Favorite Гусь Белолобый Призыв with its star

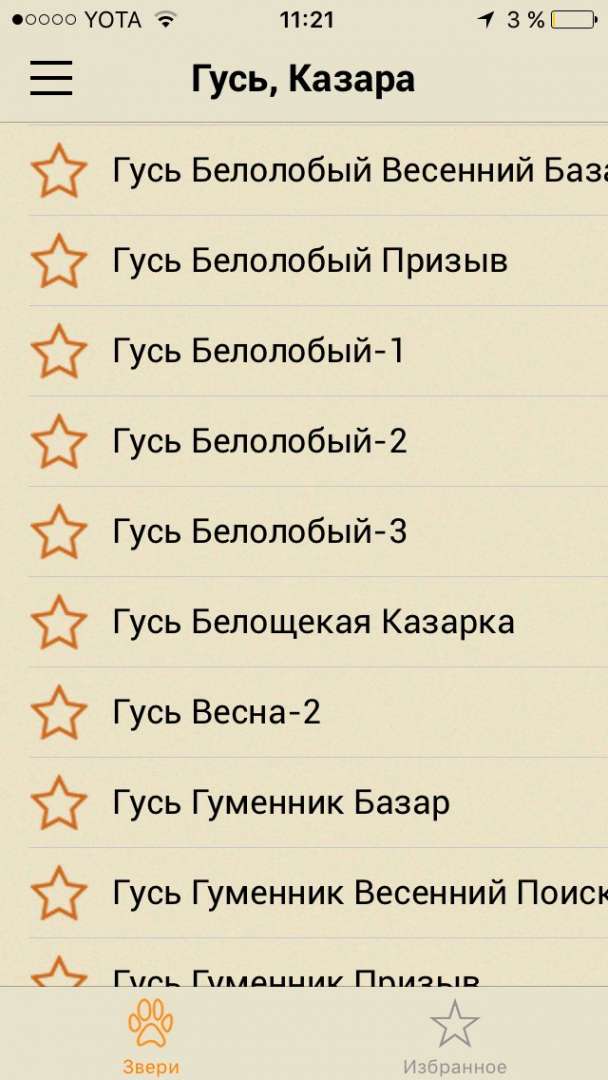59,260
